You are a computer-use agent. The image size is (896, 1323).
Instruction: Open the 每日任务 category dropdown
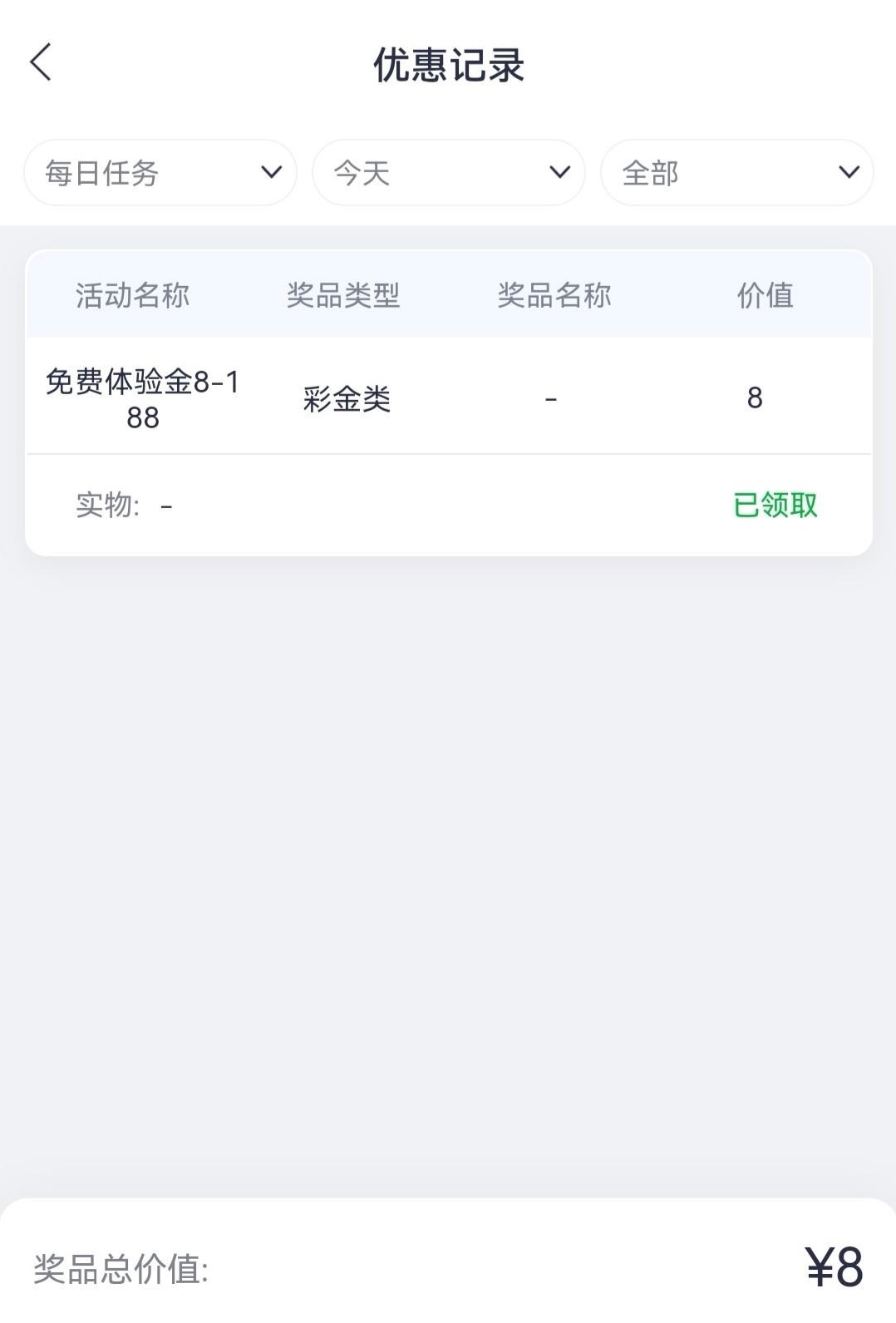point(160,173)
